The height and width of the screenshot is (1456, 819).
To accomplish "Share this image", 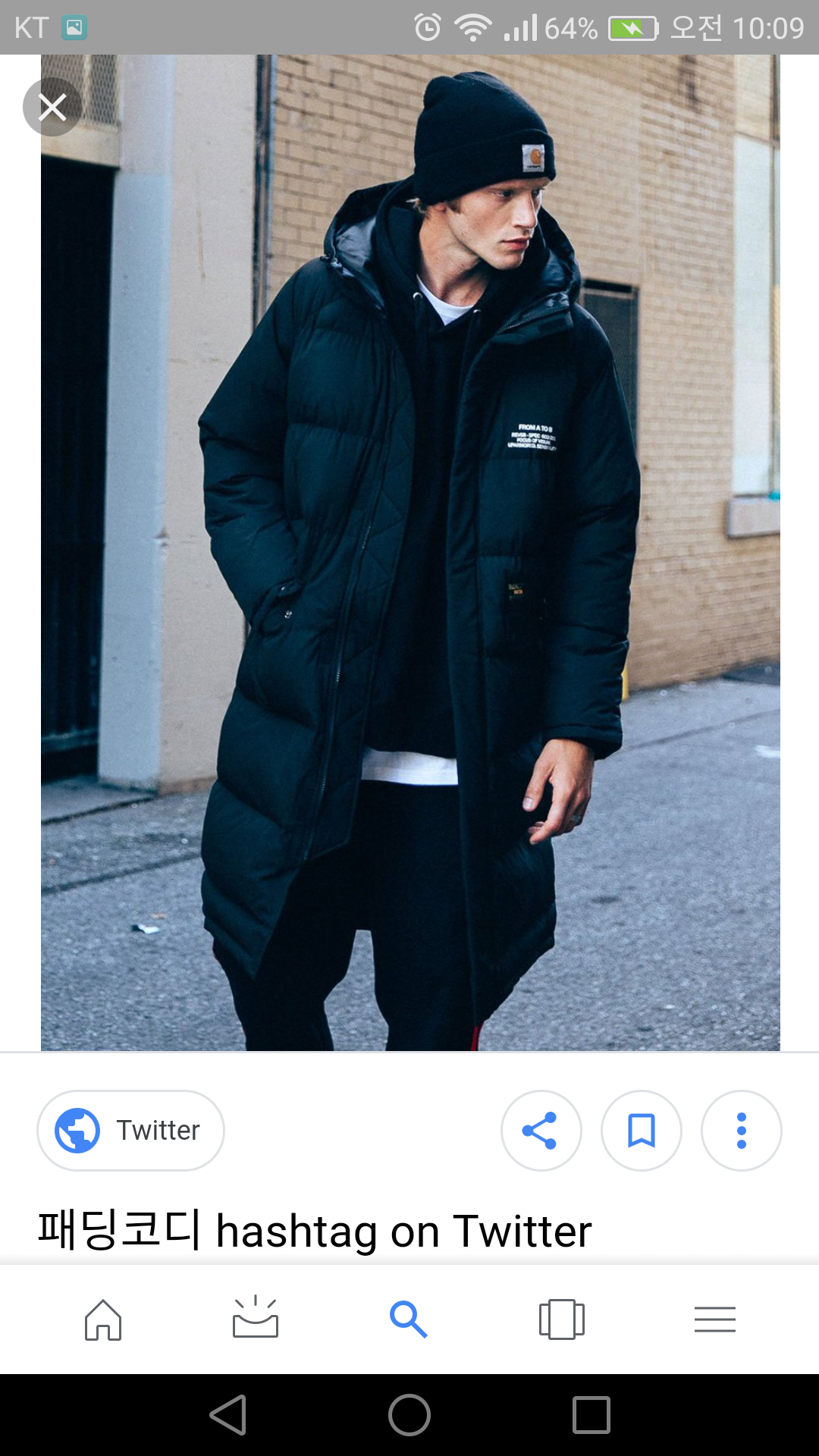I will (x=541, y=1130).
